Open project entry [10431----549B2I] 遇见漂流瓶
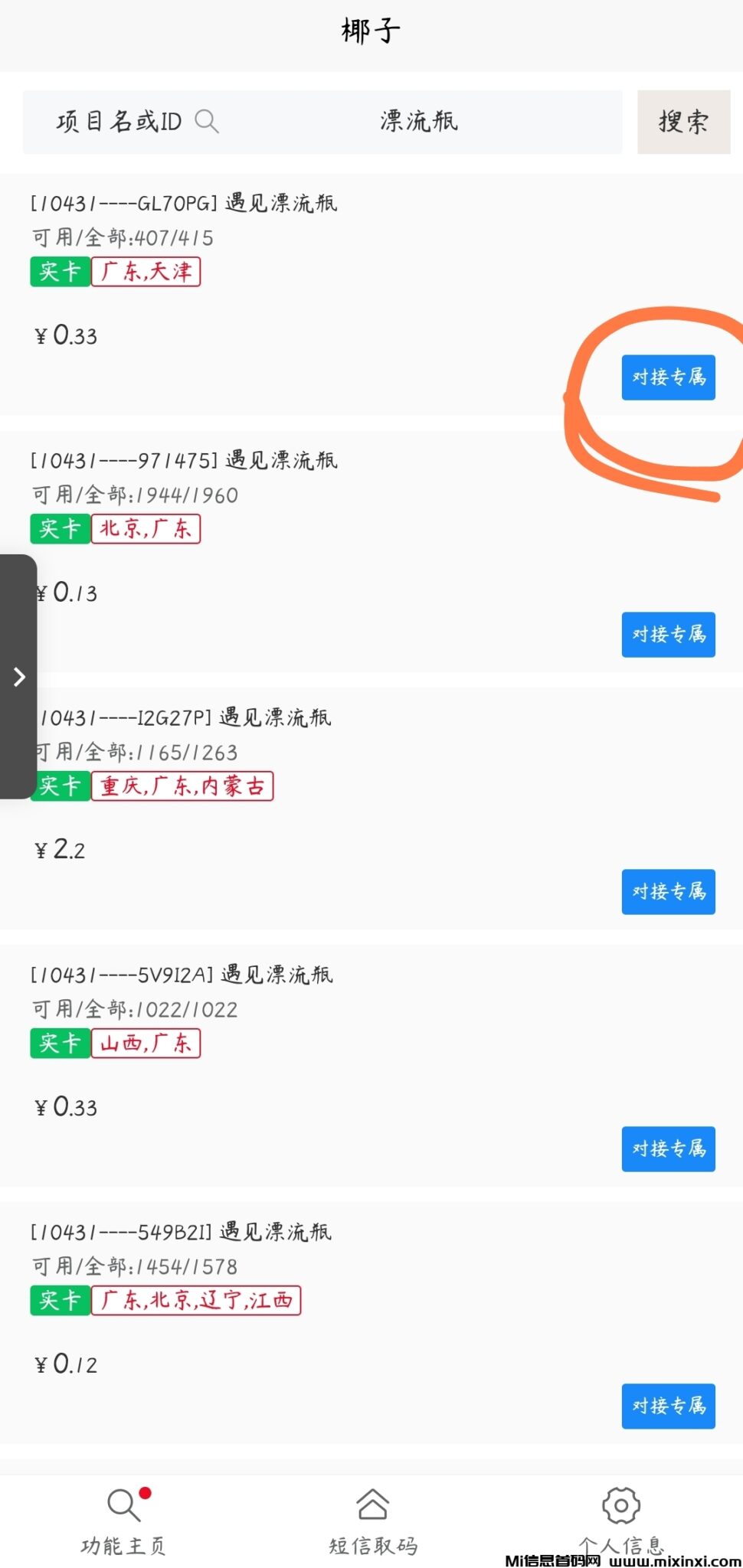The height and width of the screenshot is (1568, 743). tap(181, 1232)
